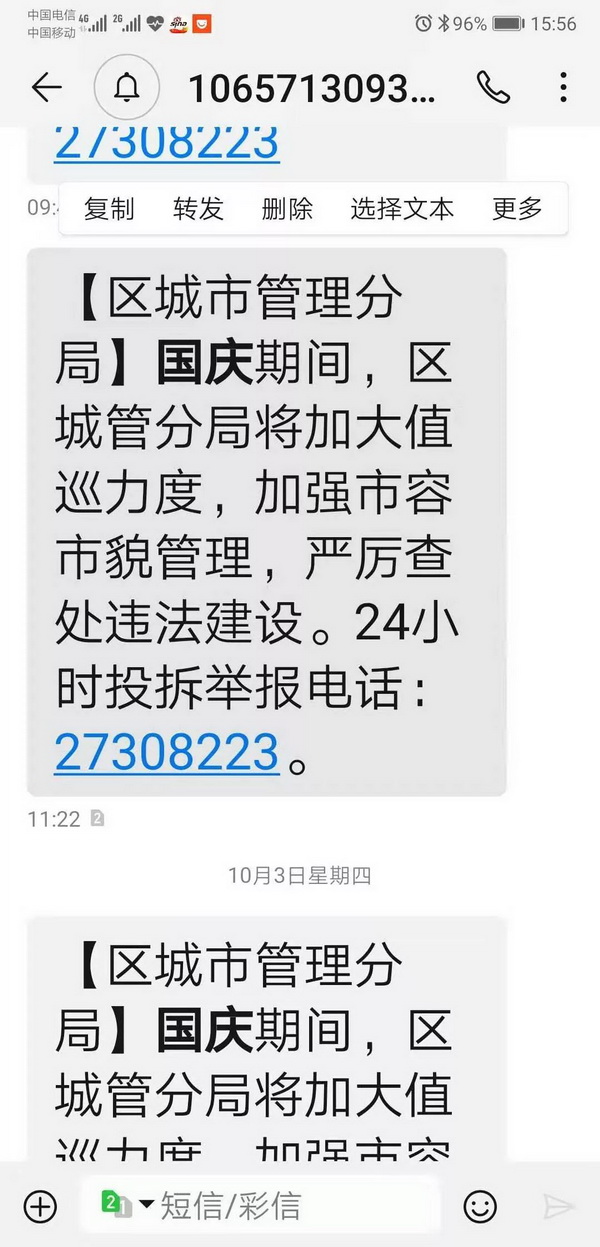Viewport: 600px width, 1247px height.
Task: Tap the 27308223 link in the 11:22 message
Action: point(166,752)
